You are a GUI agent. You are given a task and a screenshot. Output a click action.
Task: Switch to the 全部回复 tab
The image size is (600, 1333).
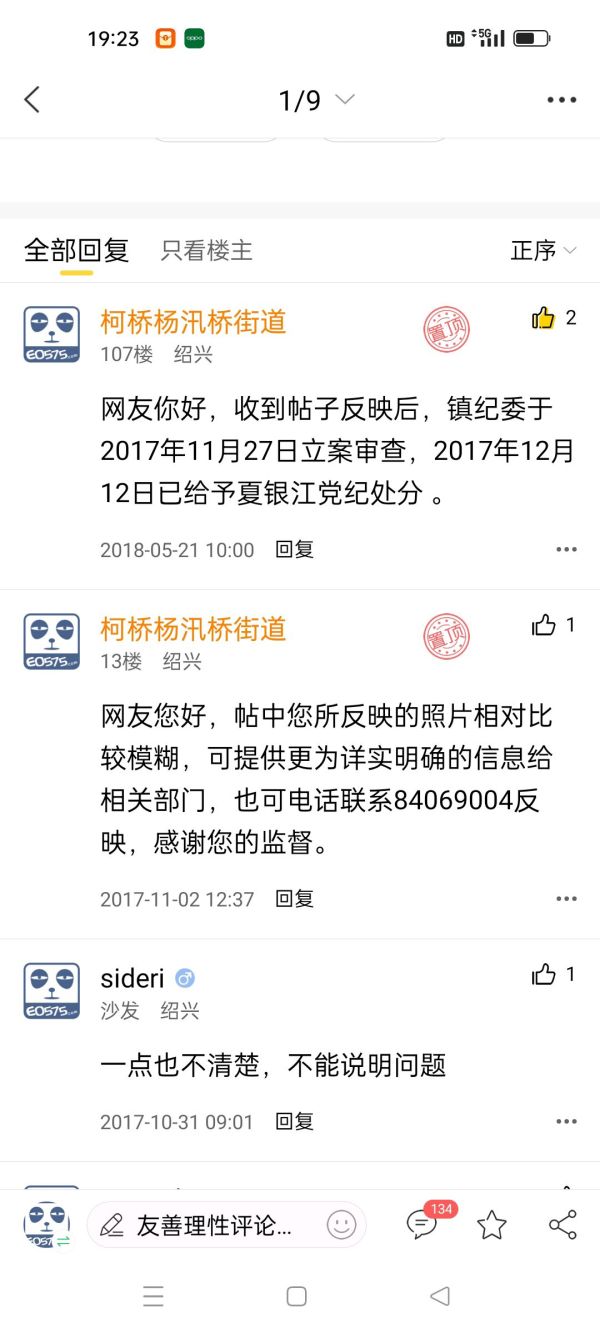pos(76,250)
